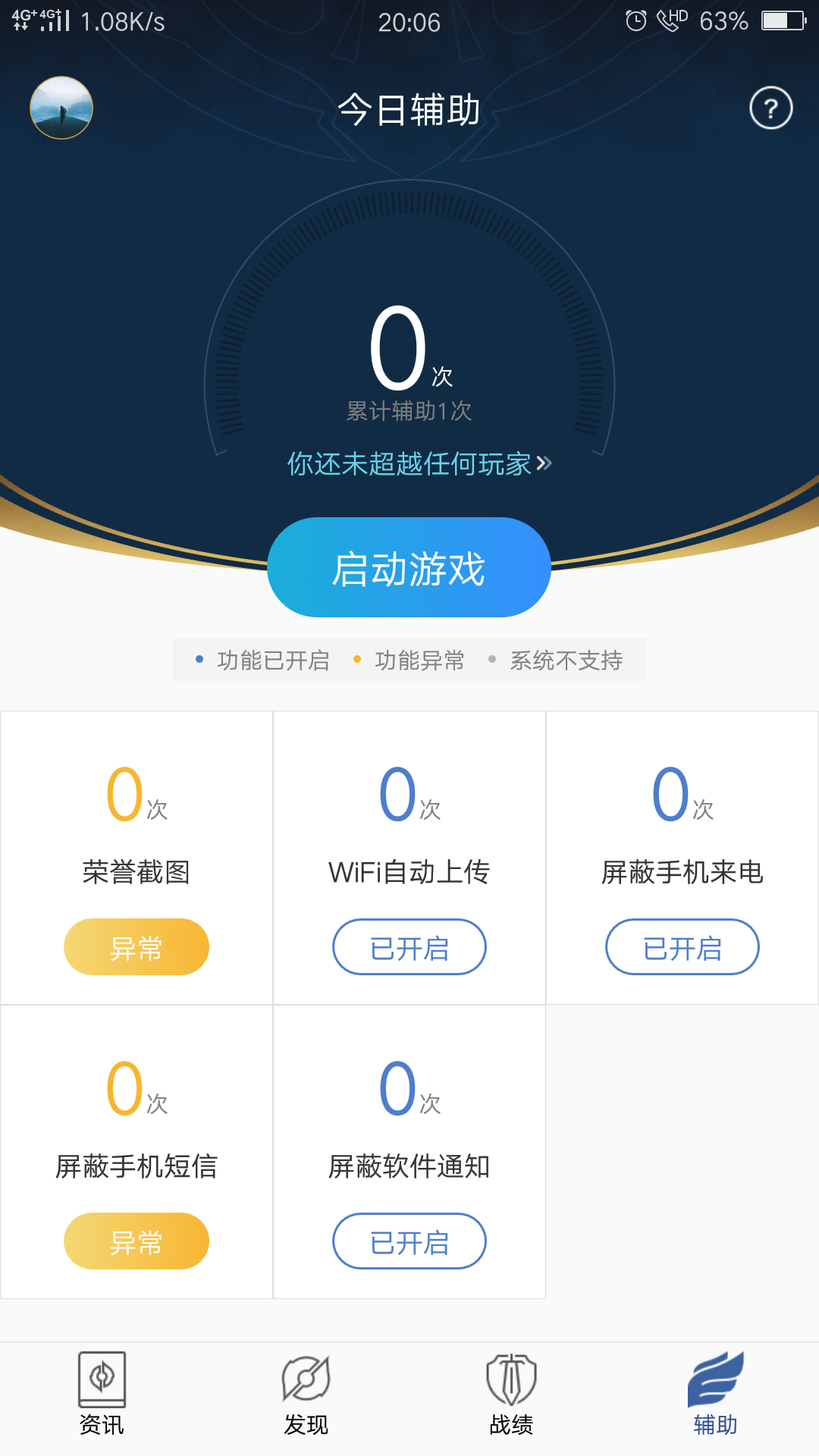Toggle 已开启 under 屏蔽手机来电
Screen dimensions: 819x1456
[x=682, y=947]
